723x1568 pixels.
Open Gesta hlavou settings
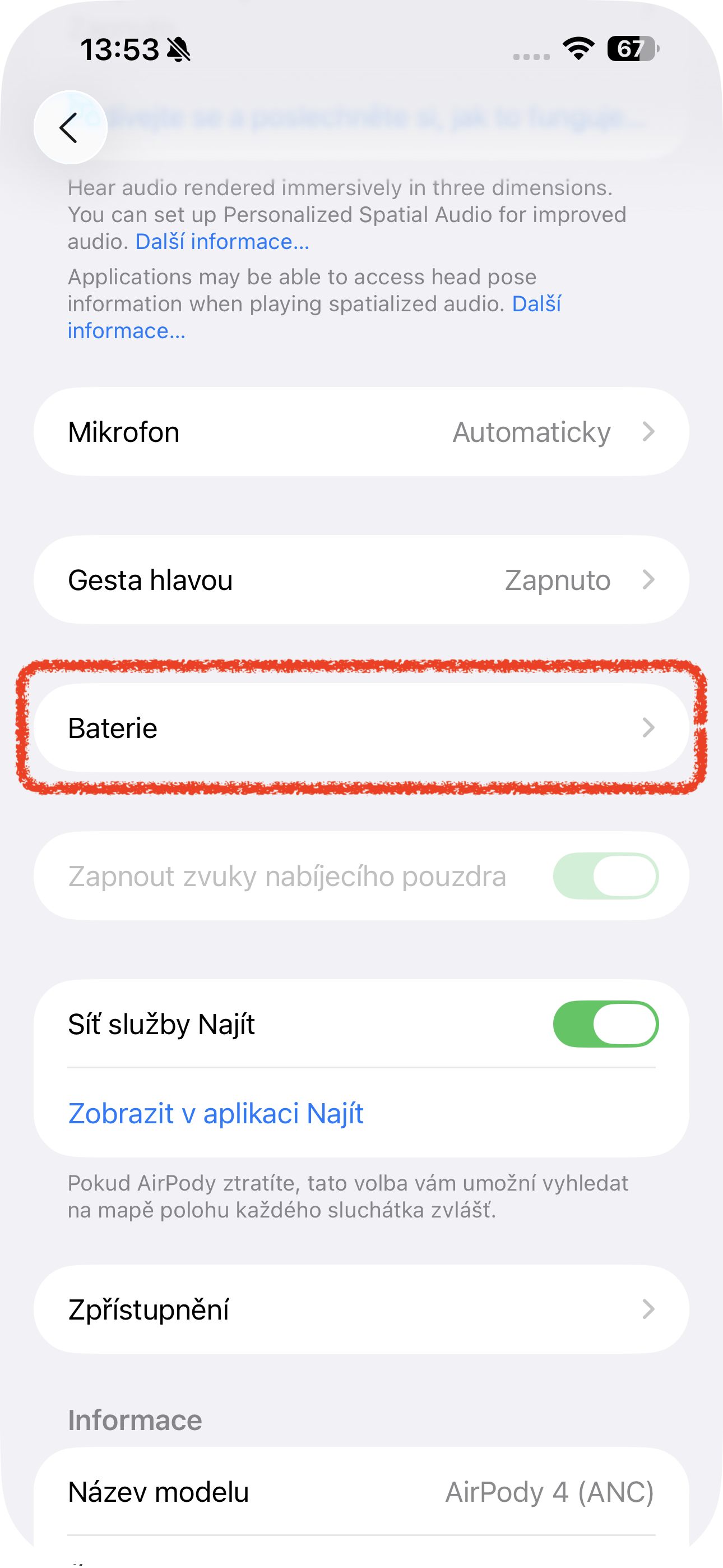point(361,580)
